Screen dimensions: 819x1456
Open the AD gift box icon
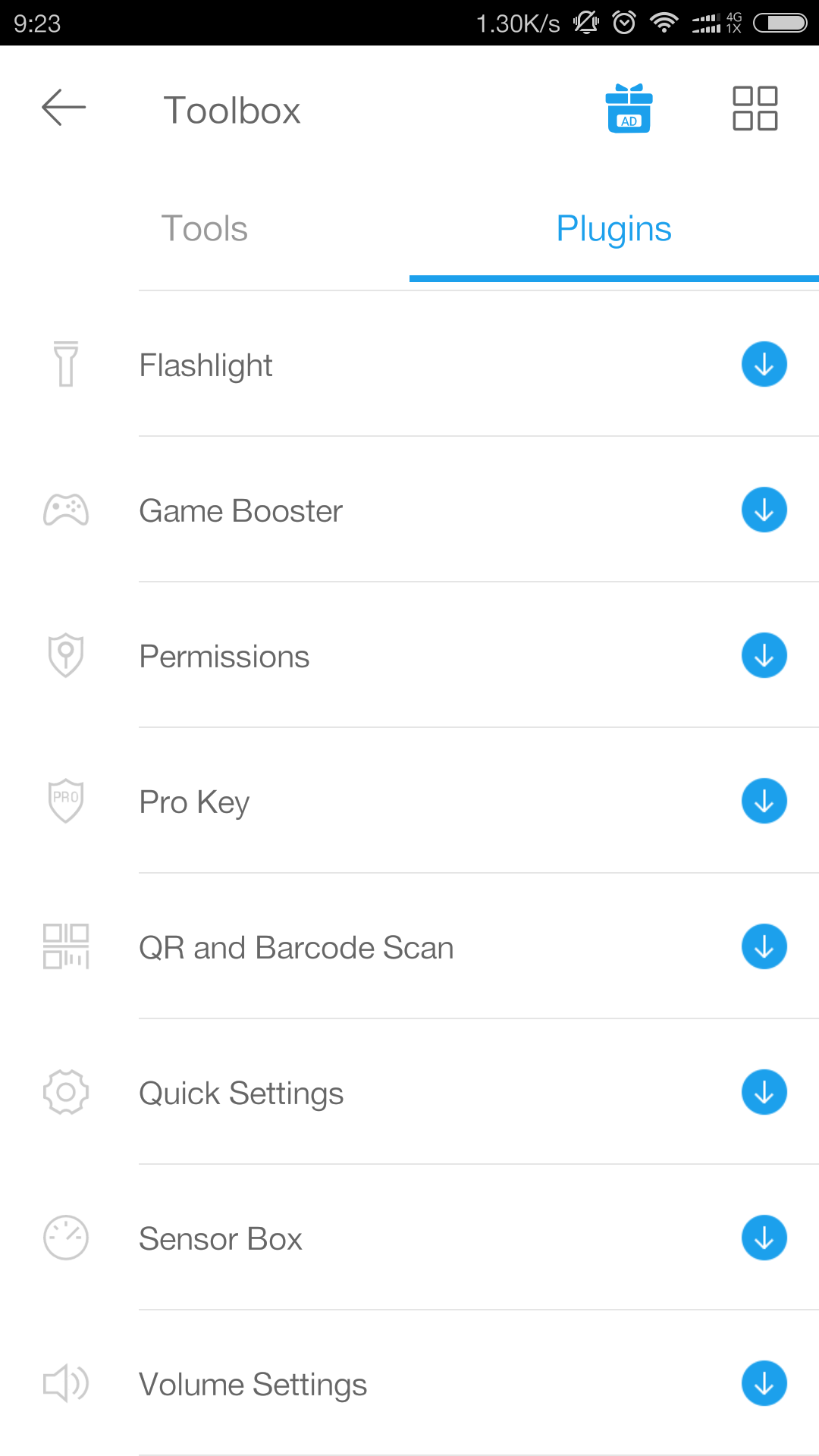tap(629, 108)
